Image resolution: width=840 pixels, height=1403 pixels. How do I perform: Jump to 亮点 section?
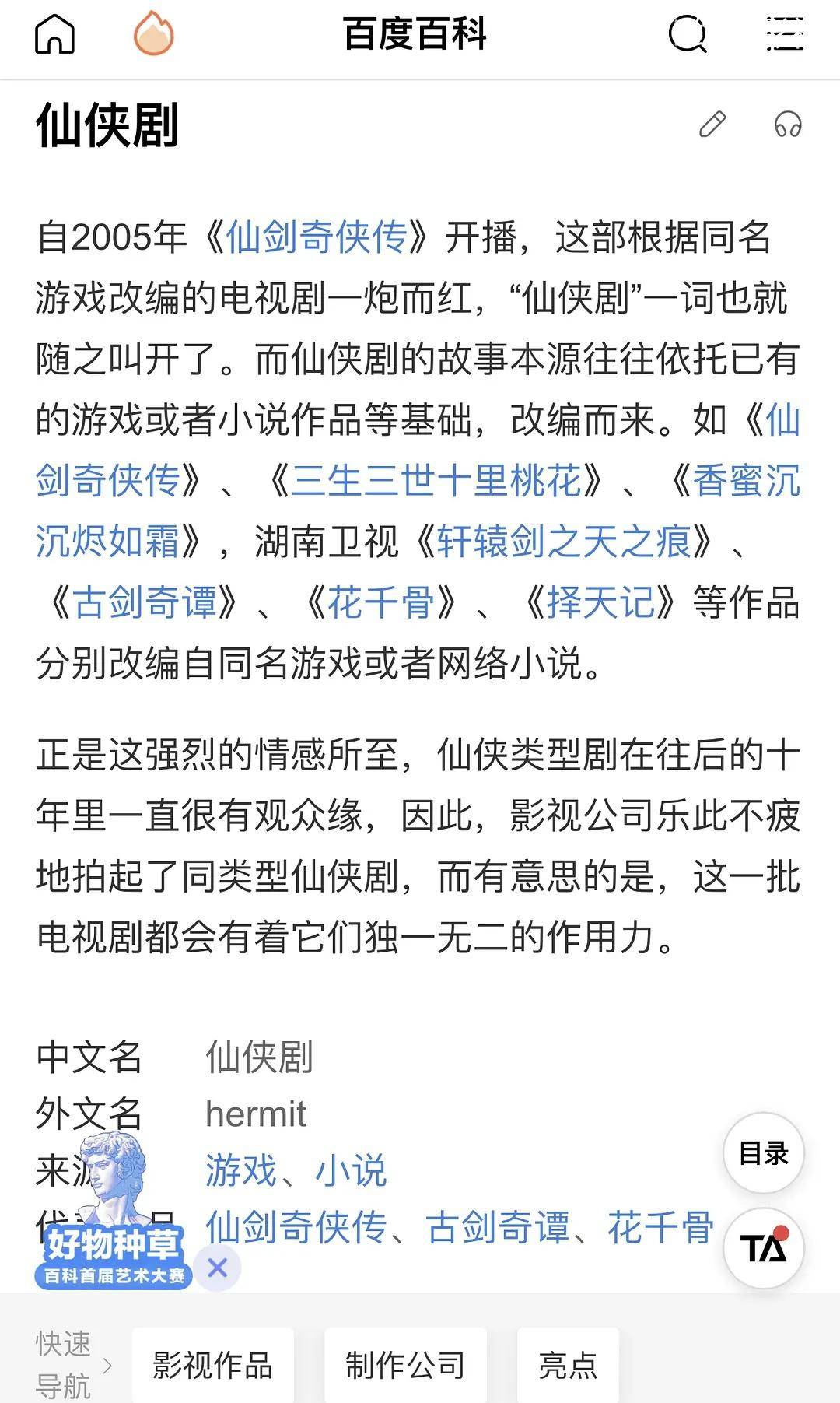[x=568, y=1365]
